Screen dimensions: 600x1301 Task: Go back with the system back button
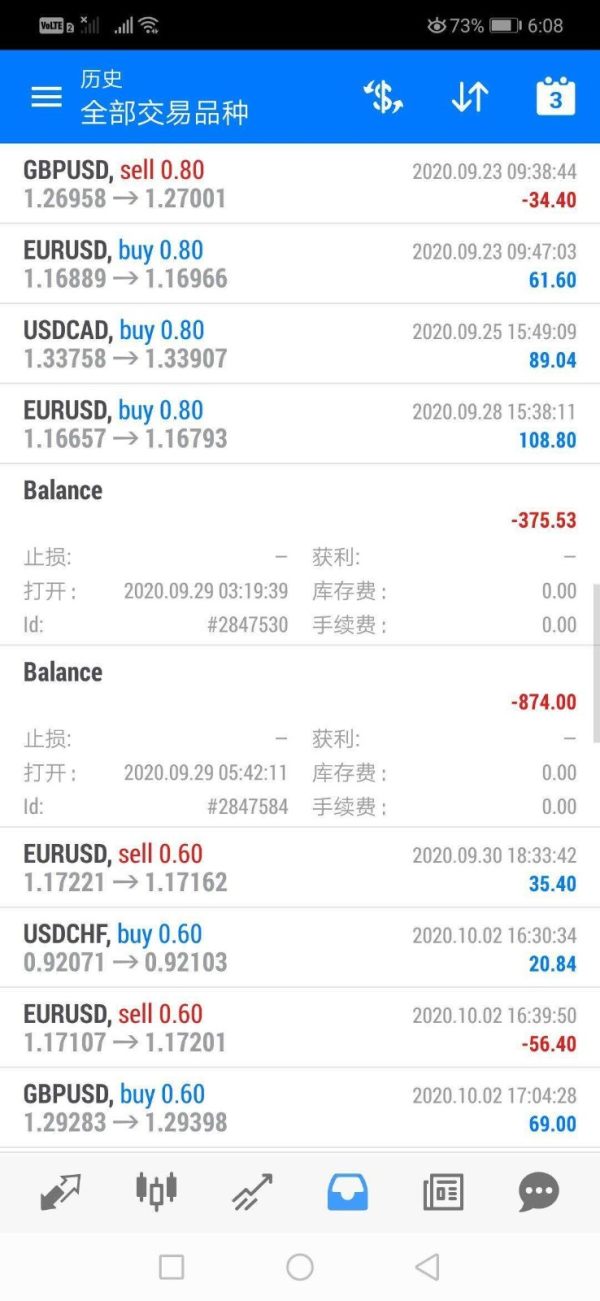[428, 1267]
